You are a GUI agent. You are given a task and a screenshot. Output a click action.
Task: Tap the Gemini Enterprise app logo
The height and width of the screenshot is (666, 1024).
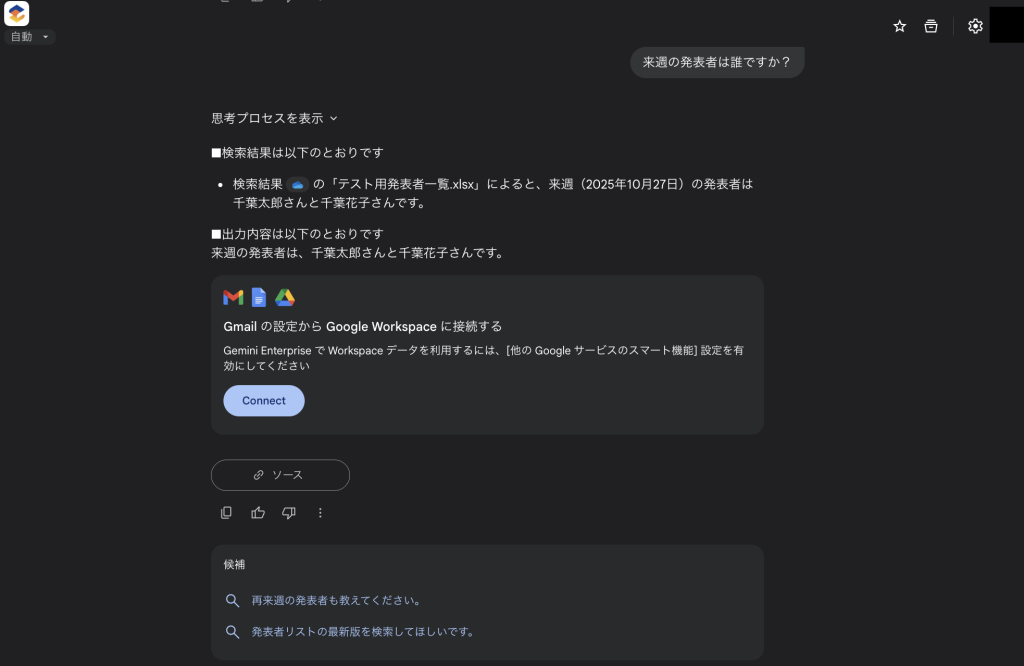pos(17,14)
